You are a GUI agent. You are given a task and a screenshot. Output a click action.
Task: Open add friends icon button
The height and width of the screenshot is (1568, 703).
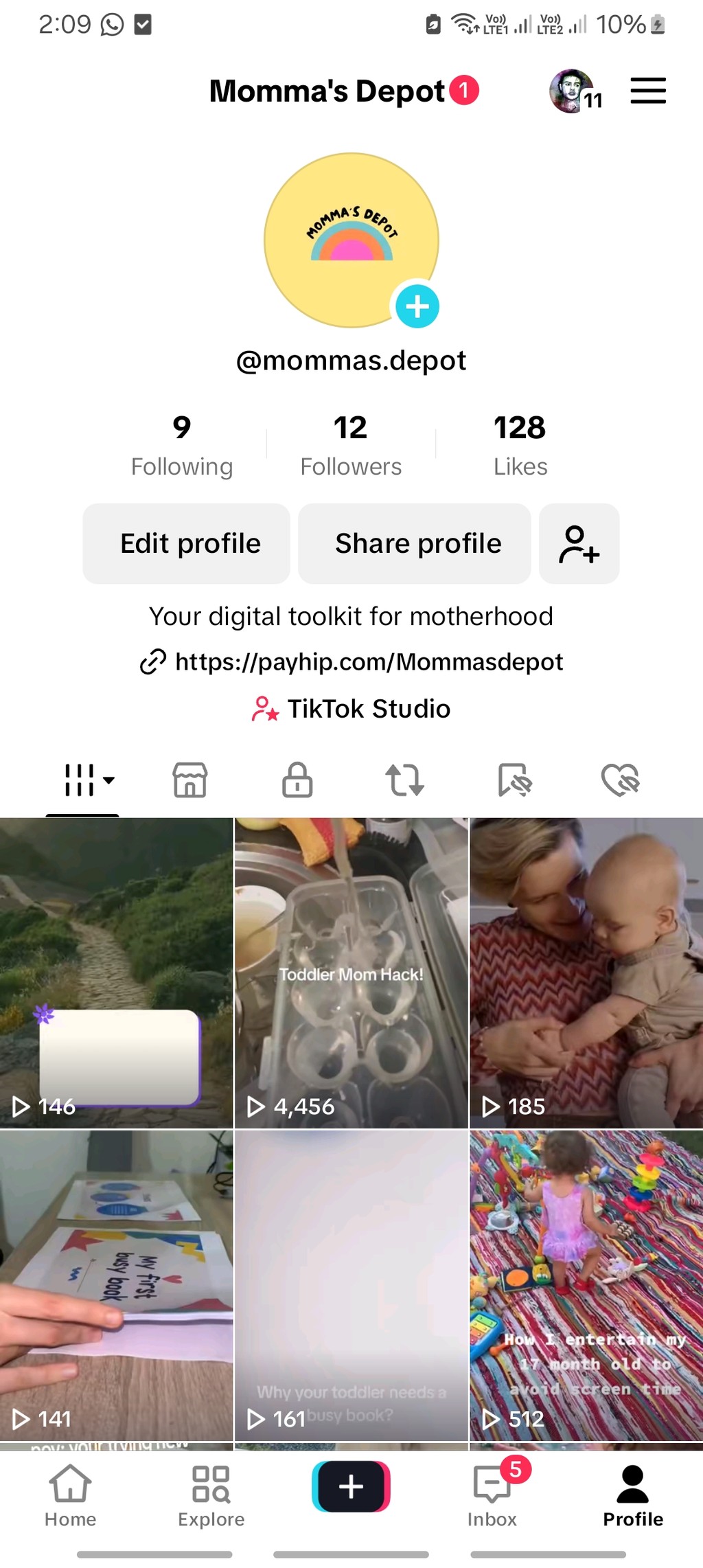(x=579, y=543)
